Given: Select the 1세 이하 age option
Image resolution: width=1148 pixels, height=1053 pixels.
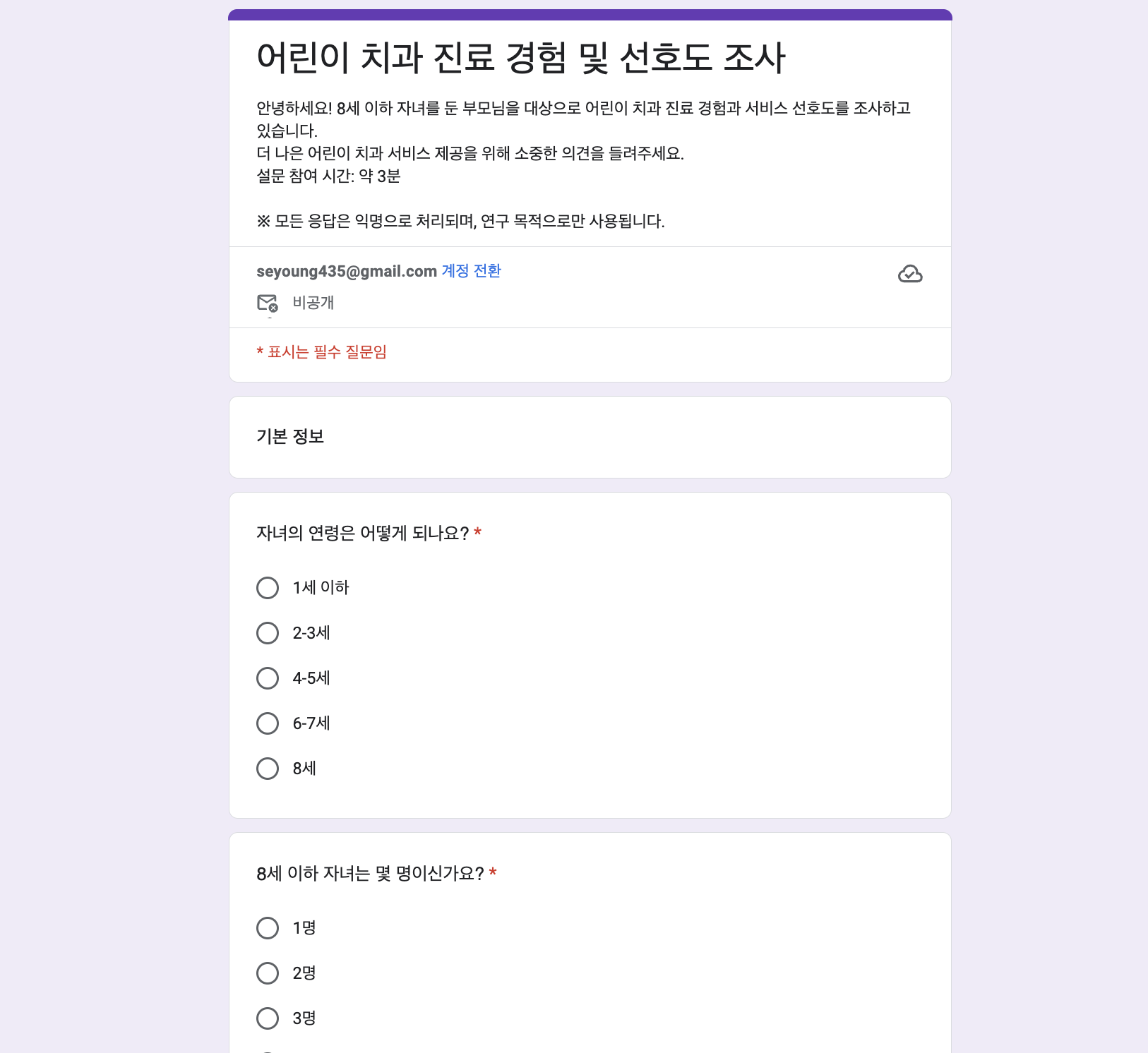Looking at the screenshot, I should [x=268, y=588].
